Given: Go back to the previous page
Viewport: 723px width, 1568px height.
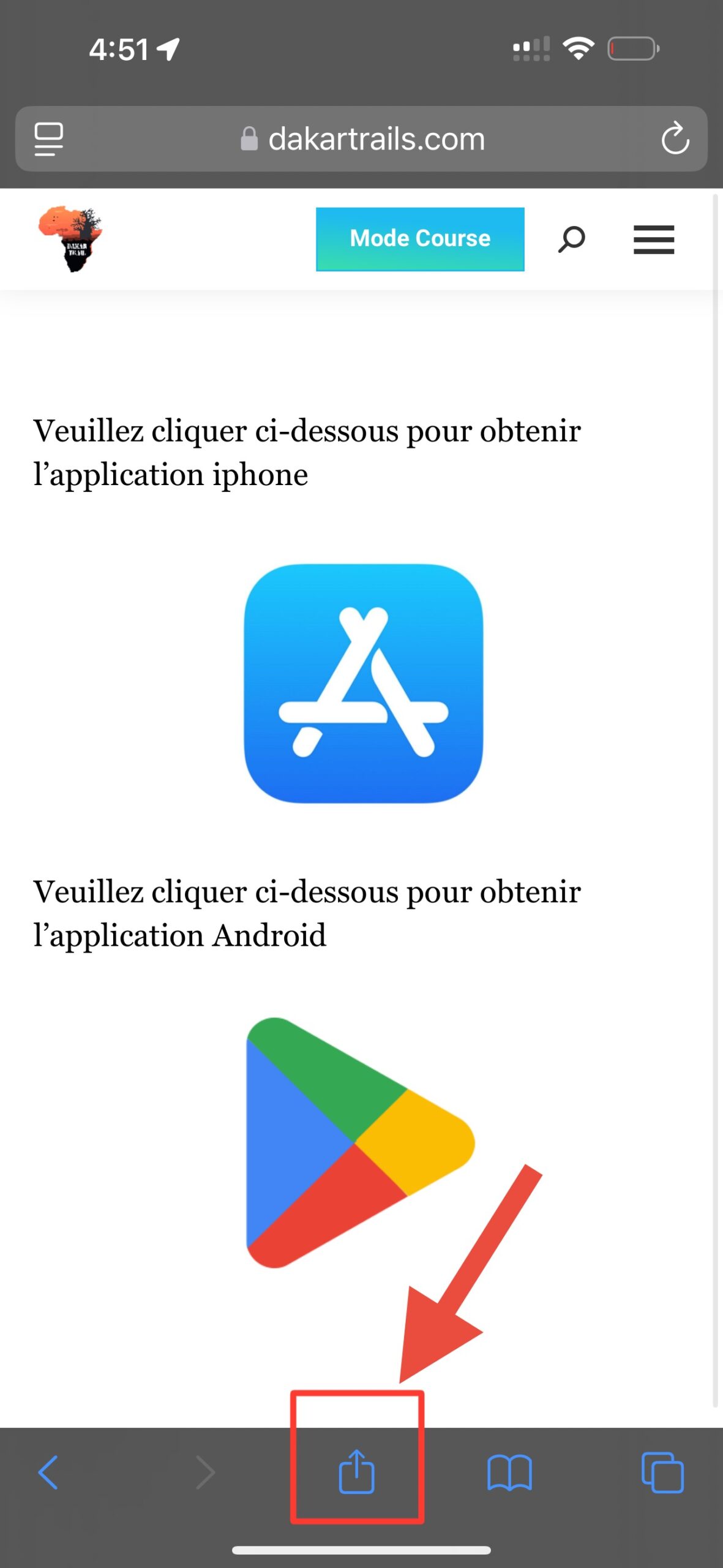Looking at the screenshot, I should (x=48, y=1472).
